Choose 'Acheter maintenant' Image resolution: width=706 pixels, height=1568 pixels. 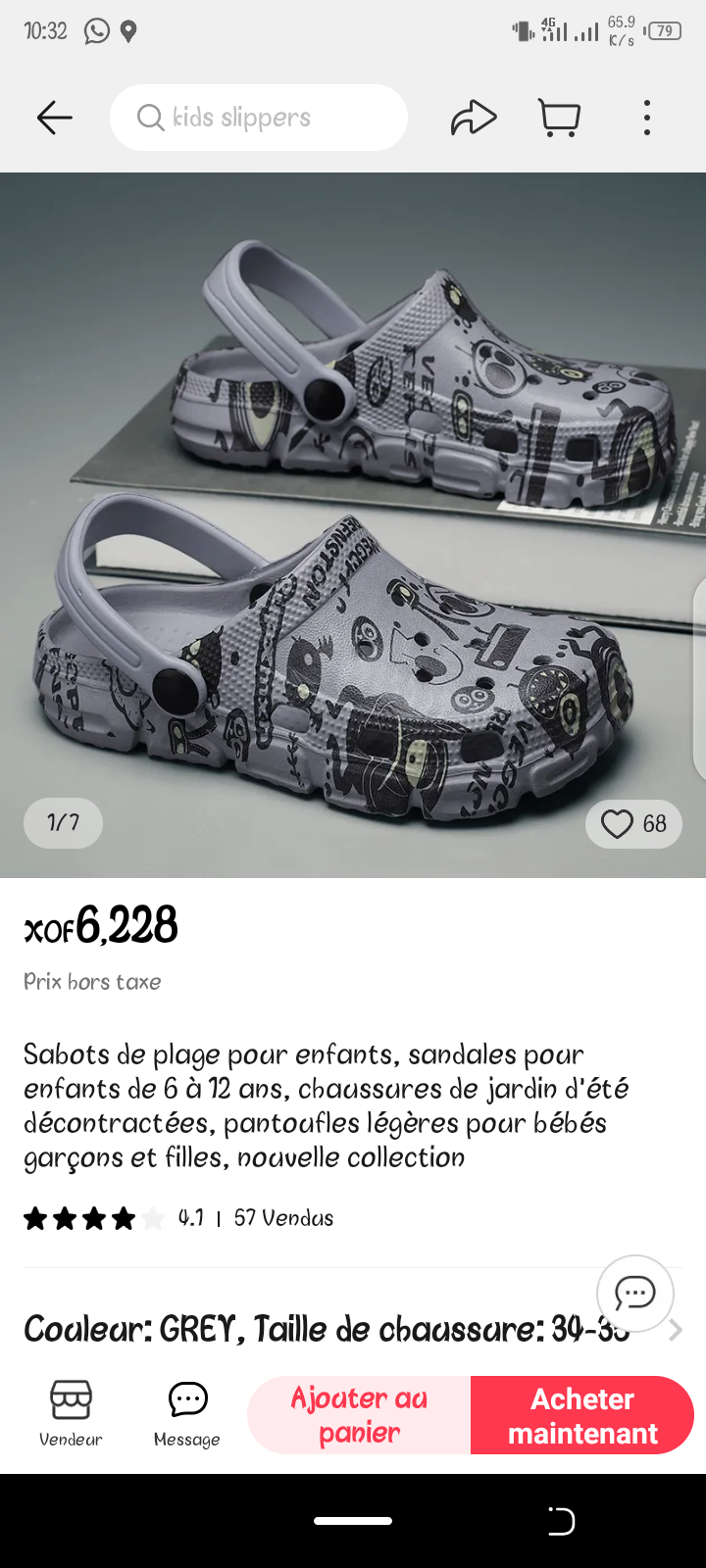pyautogui.click(x=582, y=1415)
